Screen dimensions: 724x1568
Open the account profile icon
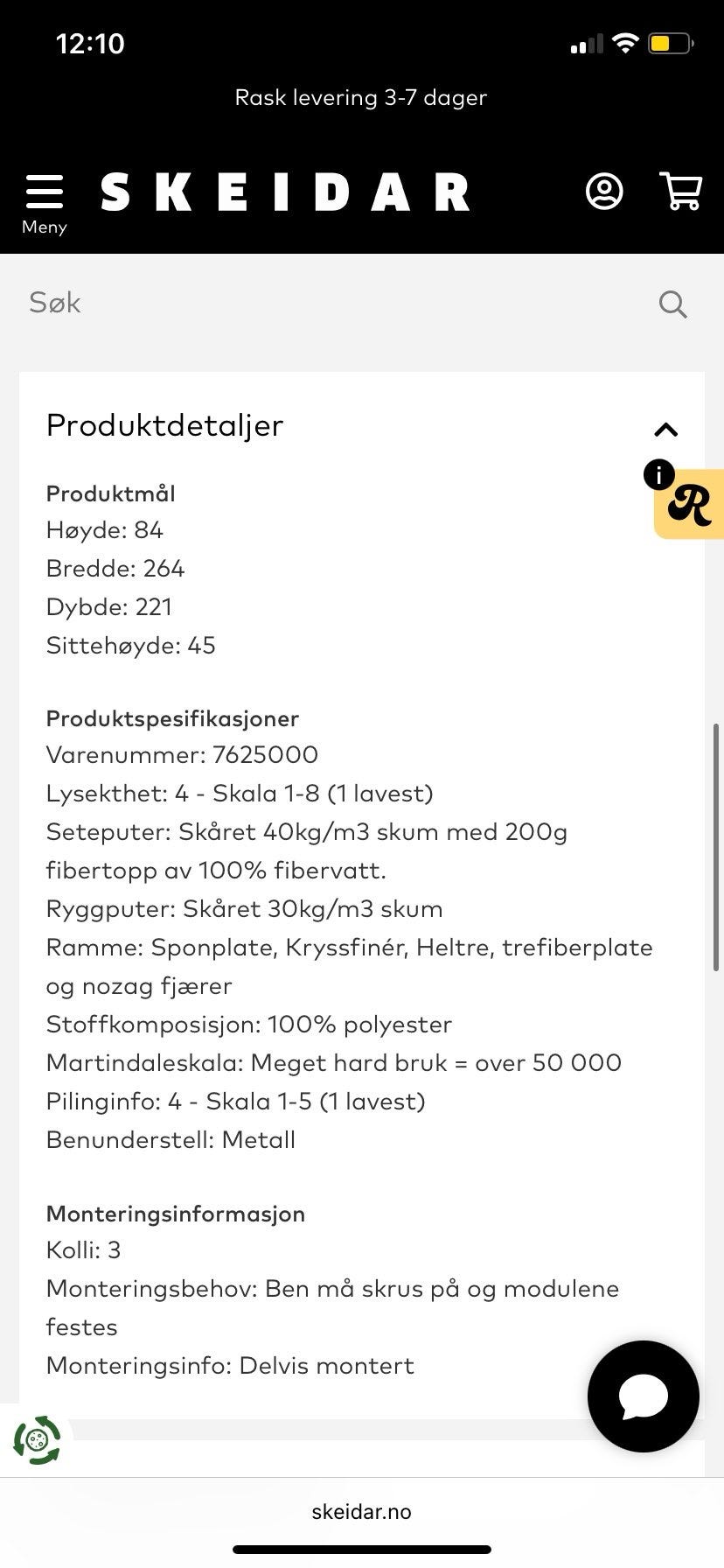click(x=604, y=192)
